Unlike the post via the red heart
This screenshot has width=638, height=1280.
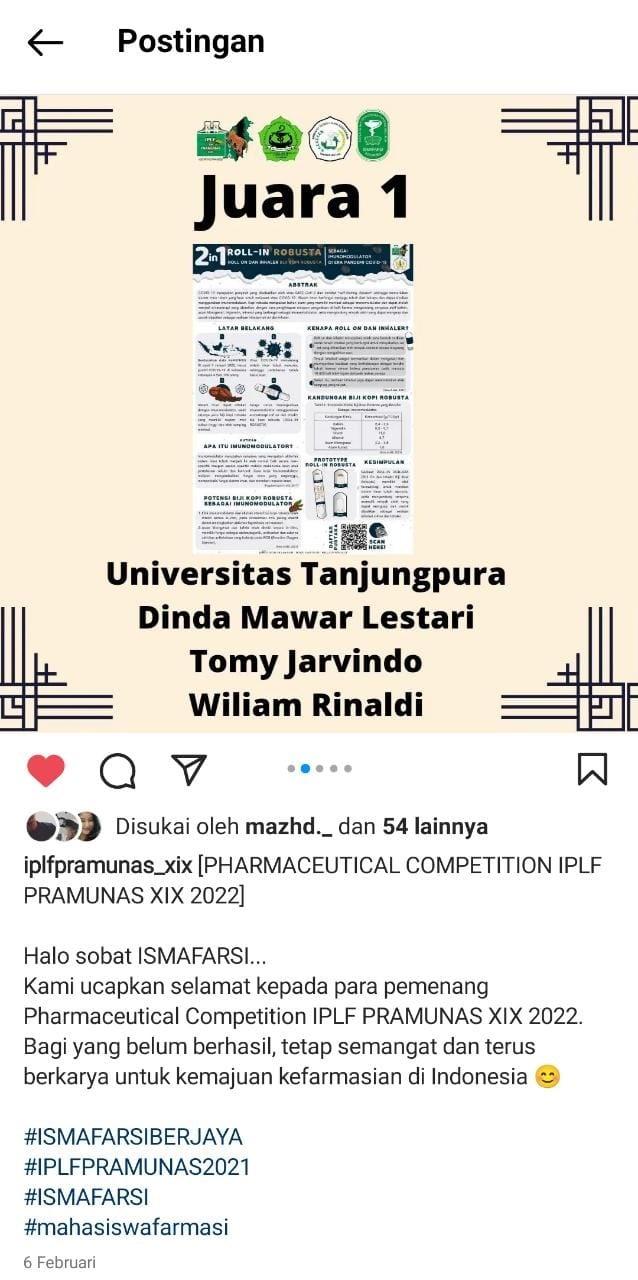click(45, 770)
